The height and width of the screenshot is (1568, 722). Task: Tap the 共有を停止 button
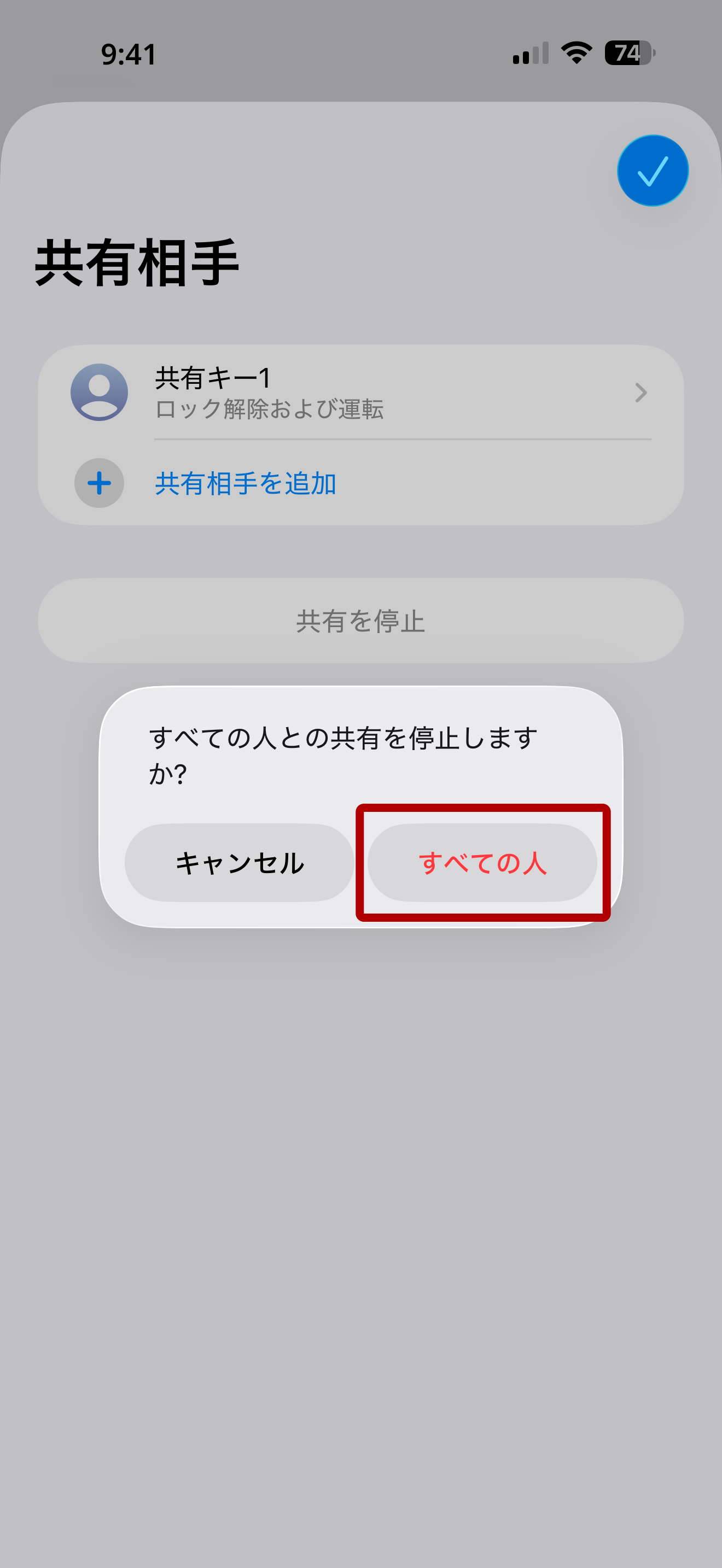[360, 621]
